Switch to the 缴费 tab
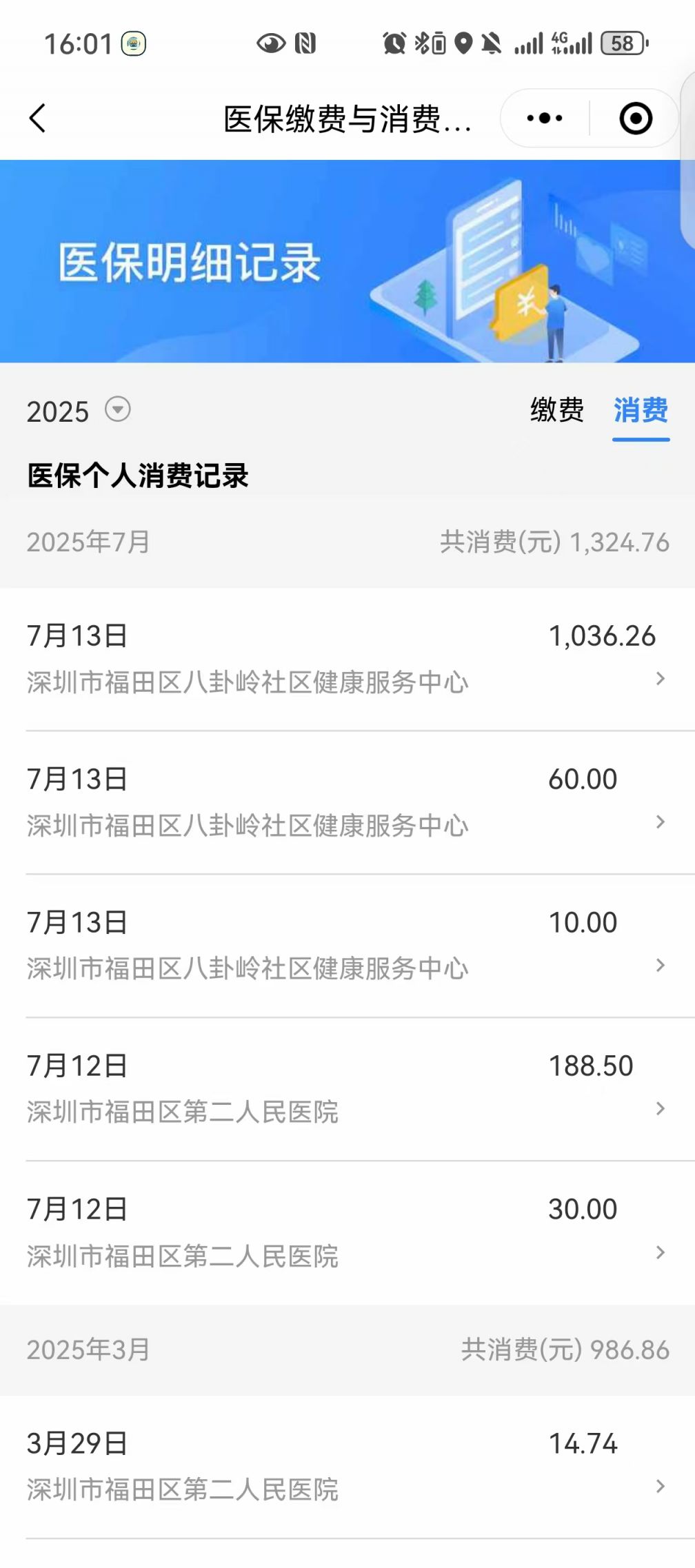 pos(557,410)
